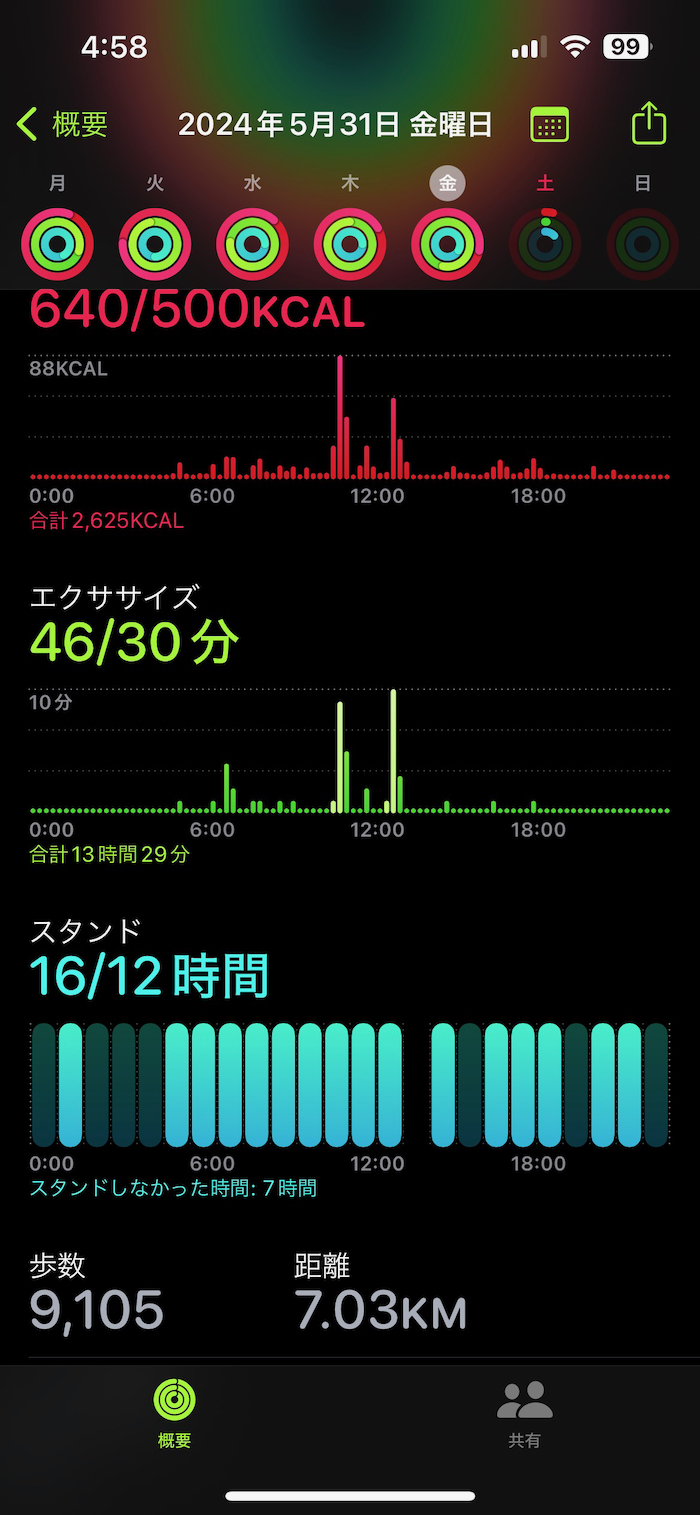This screenshot has height=1515, width=700.
Task: Select Saturday (土) activity rings
Action: click(x=545, y=243)
